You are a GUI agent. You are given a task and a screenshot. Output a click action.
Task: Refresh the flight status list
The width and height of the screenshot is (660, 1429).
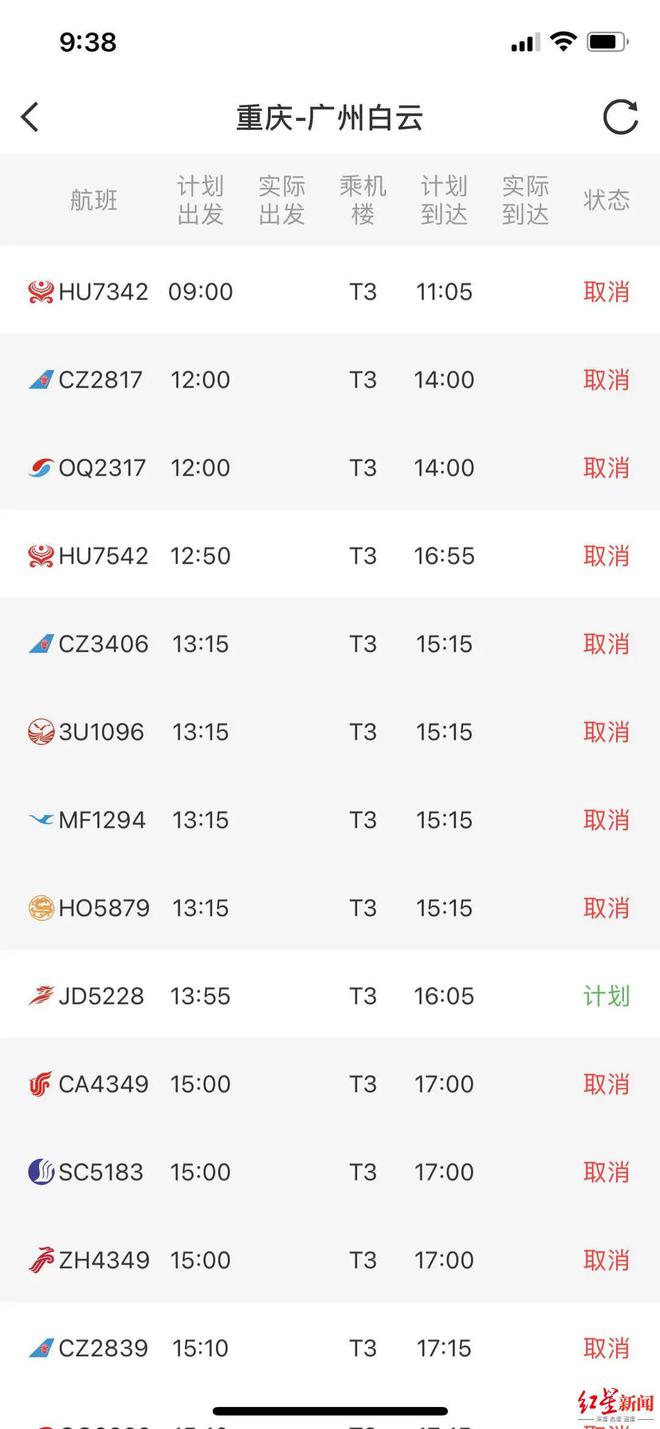click(x=620, y=117)
